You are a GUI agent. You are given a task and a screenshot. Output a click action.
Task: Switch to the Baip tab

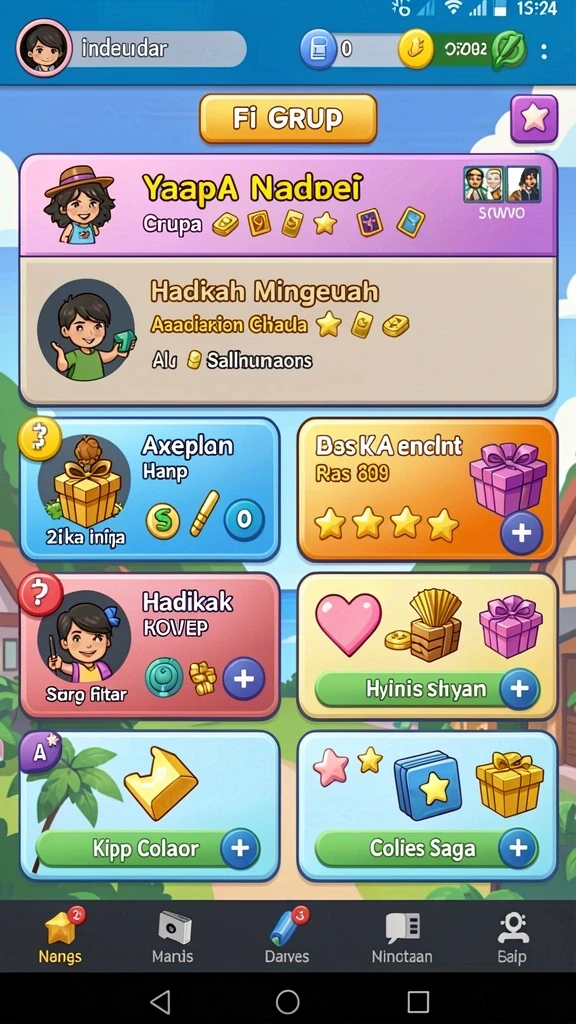[x=513, y=936]
